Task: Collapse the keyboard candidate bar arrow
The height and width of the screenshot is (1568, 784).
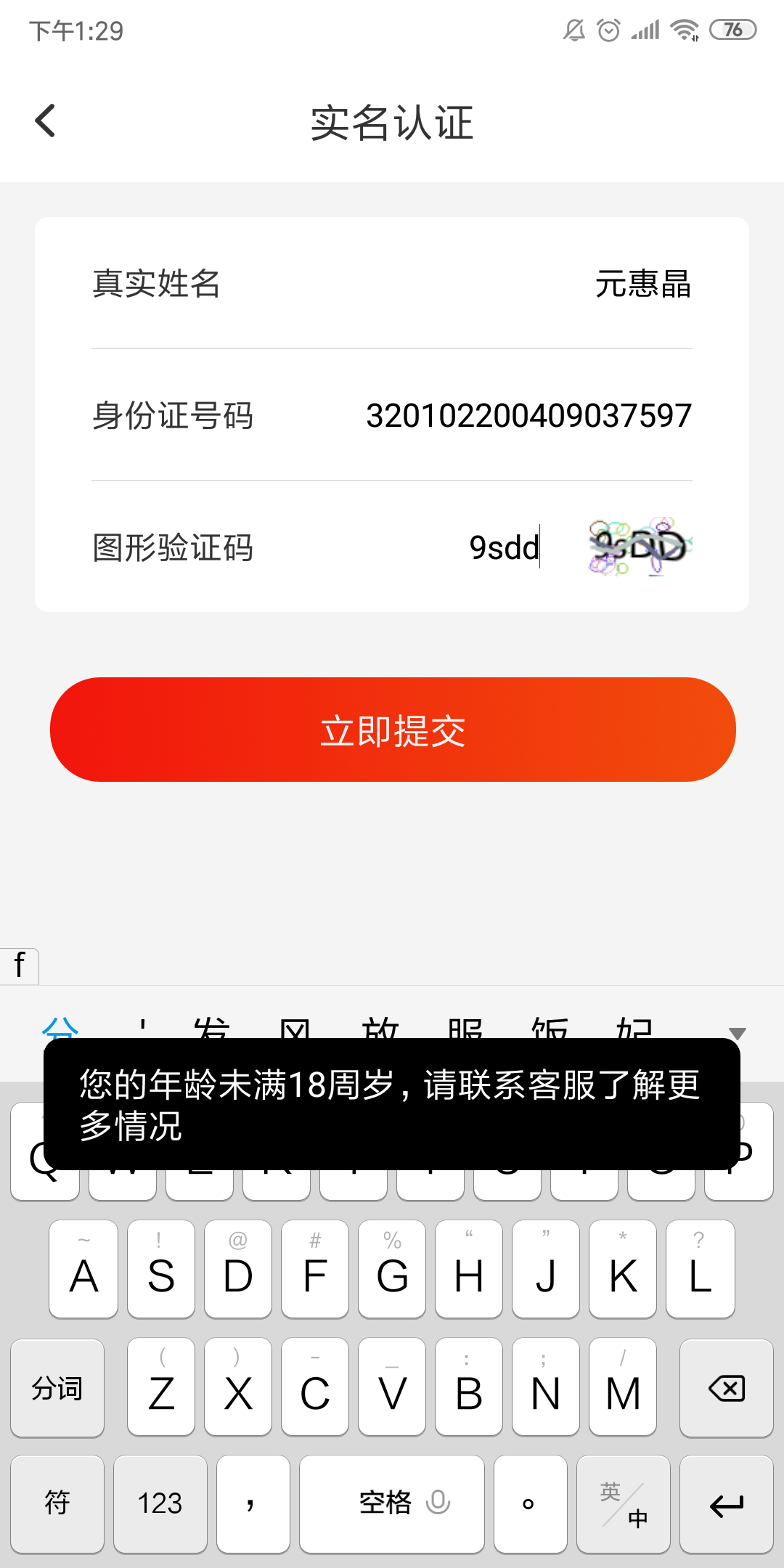Action: point(737,1033)
